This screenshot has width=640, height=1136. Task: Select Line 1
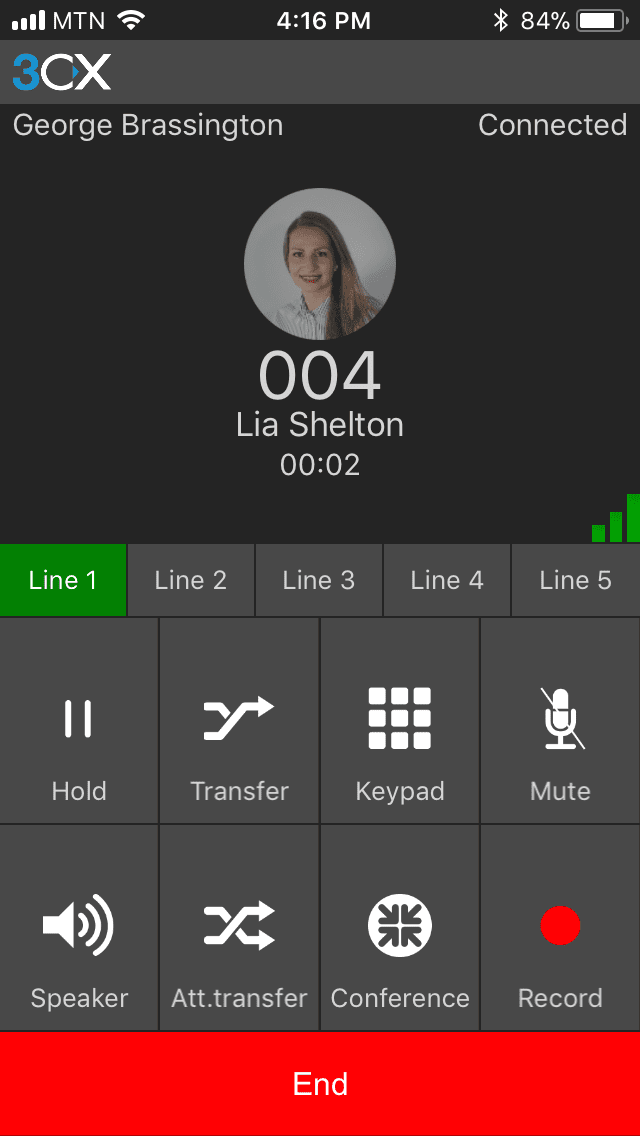tap(63, 580)
